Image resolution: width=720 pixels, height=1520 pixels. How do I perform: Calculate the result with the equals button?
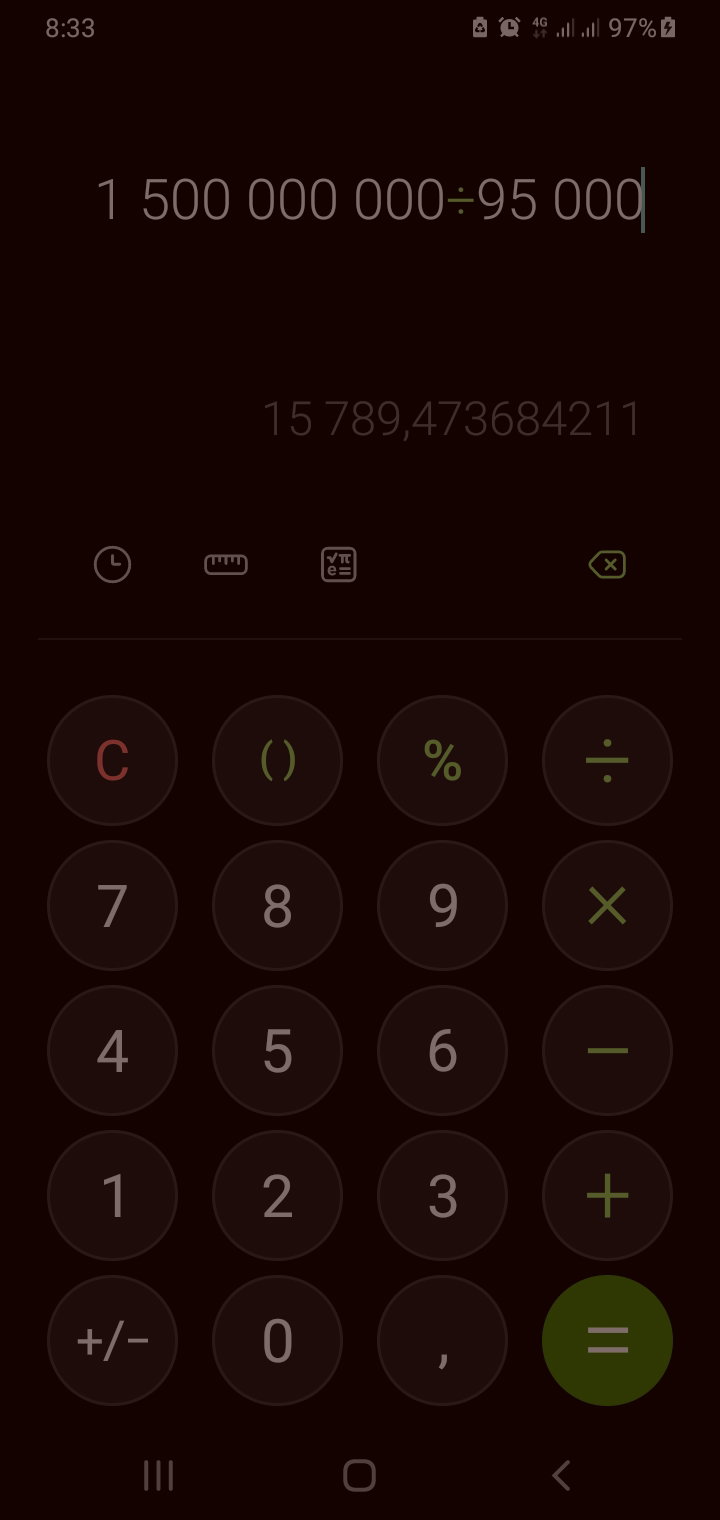[607, 1340]
